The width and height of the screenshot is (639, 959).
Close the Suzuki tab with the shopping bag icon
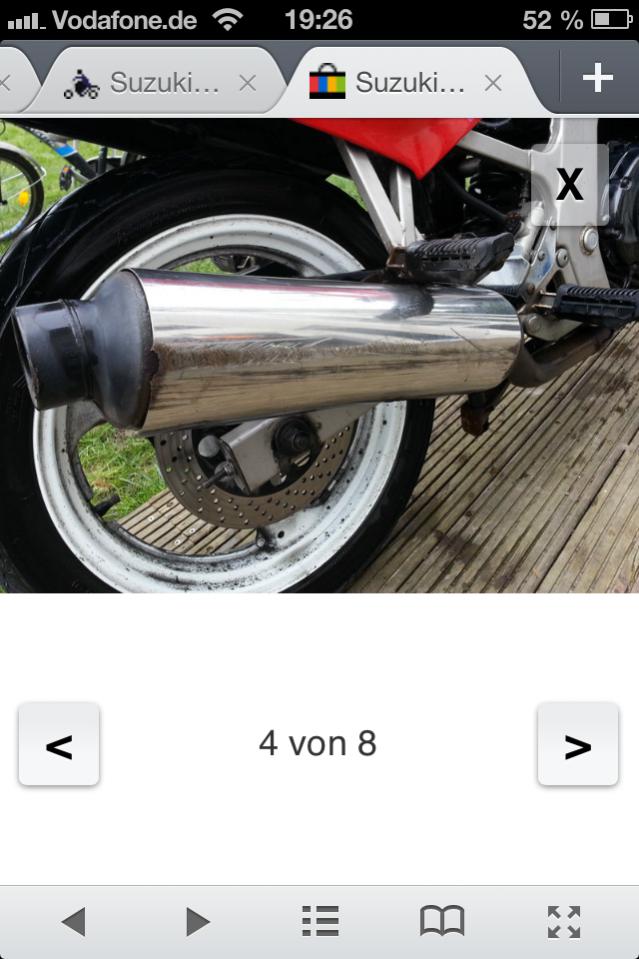(x=493, y=83)
